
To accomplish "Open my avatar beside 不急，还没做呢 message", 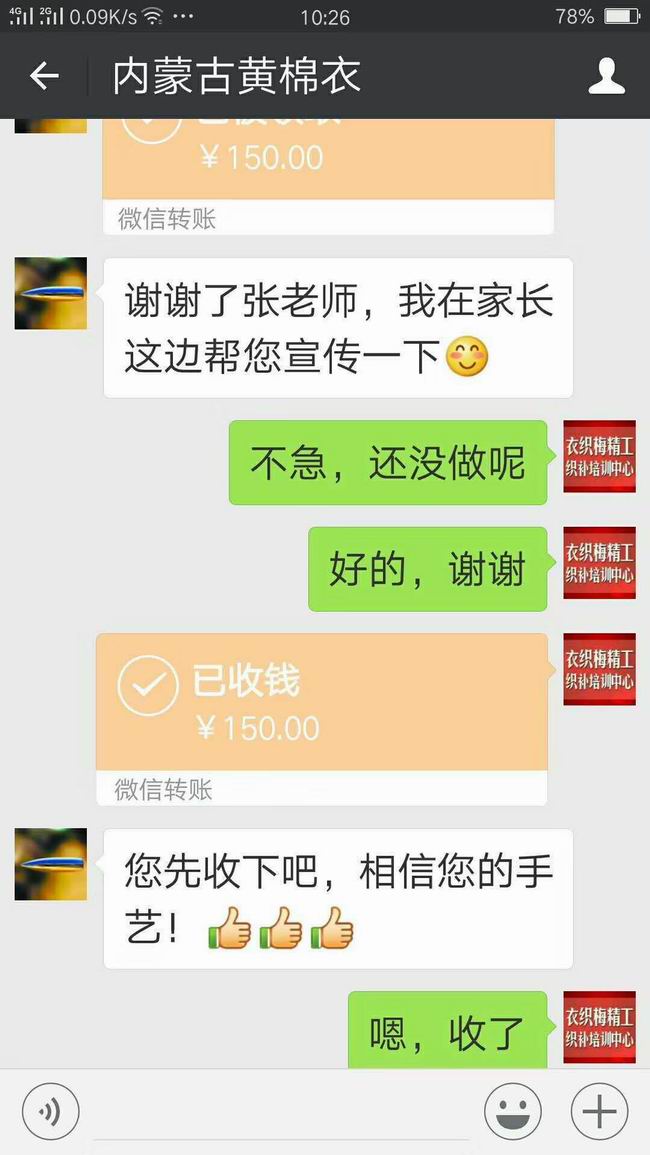I will point(599,457).
